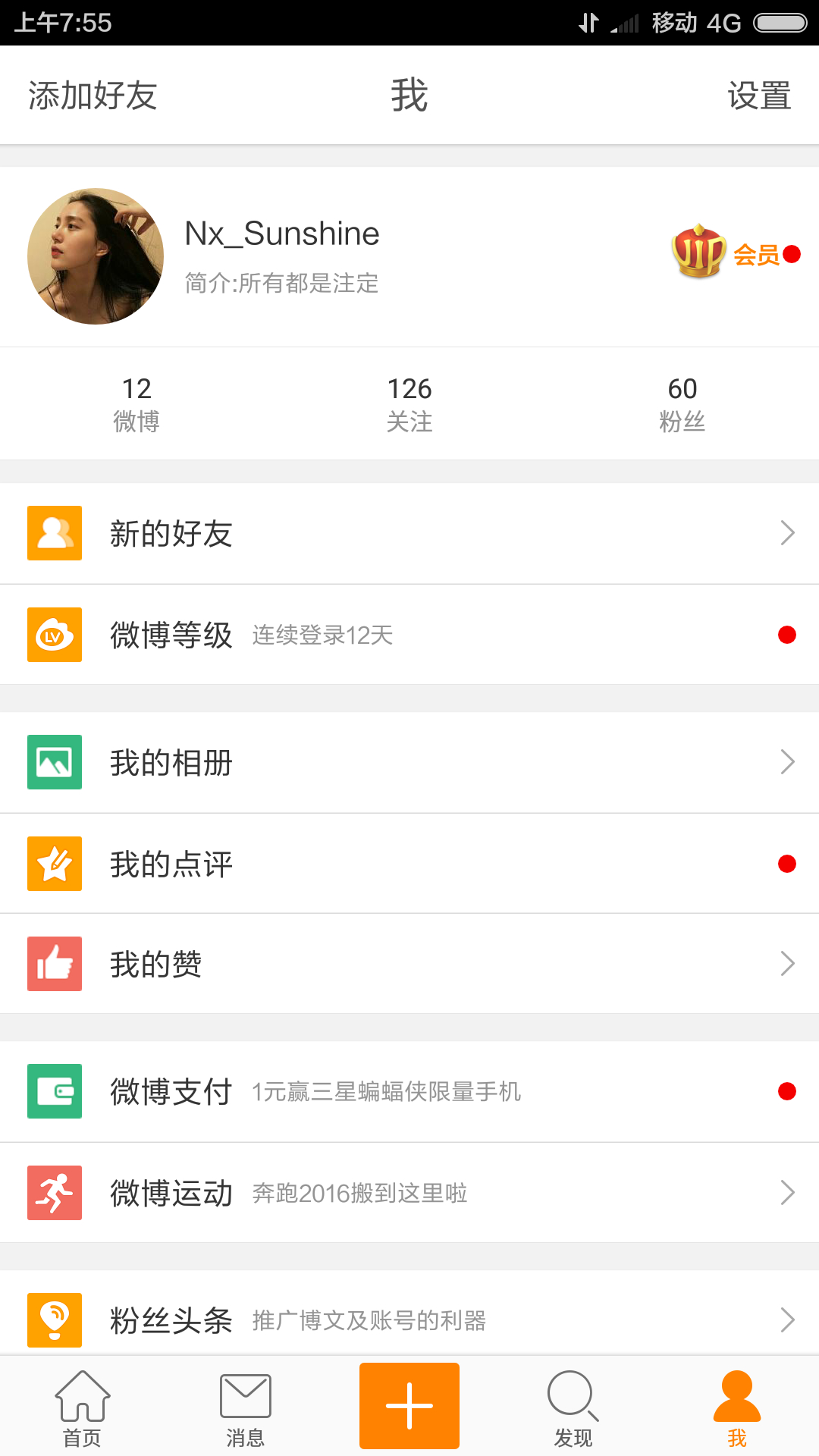Tap 添加好友 in the top bar

click(93, 96)
